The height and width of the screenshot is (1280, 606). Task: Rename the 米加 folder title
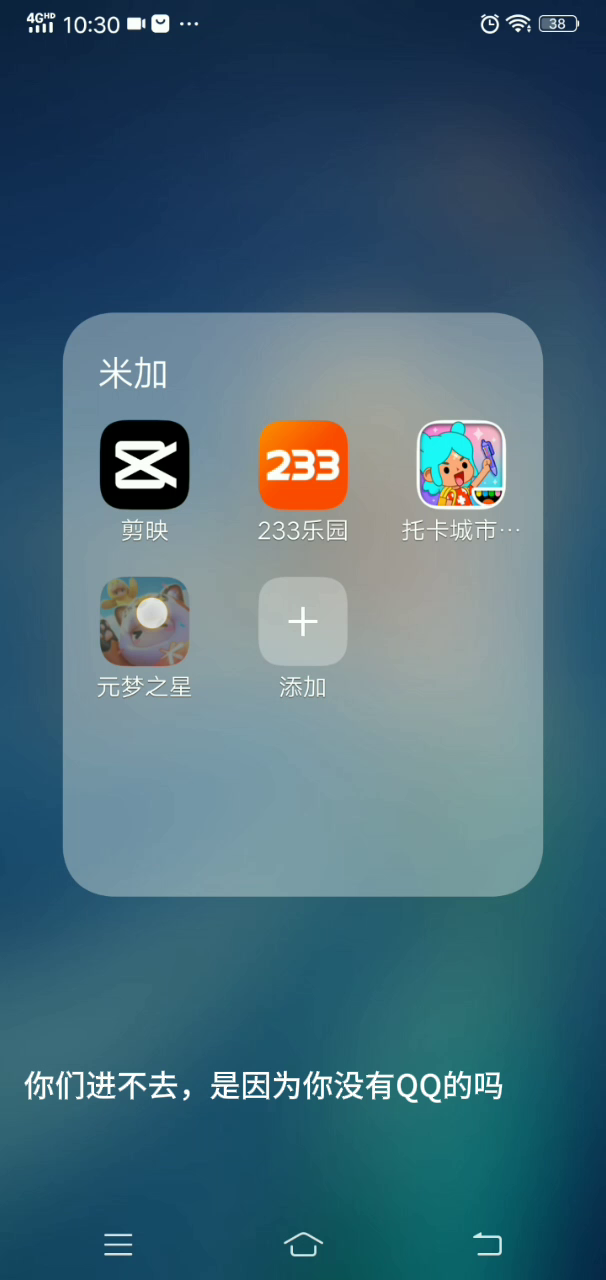pos(133,373)
